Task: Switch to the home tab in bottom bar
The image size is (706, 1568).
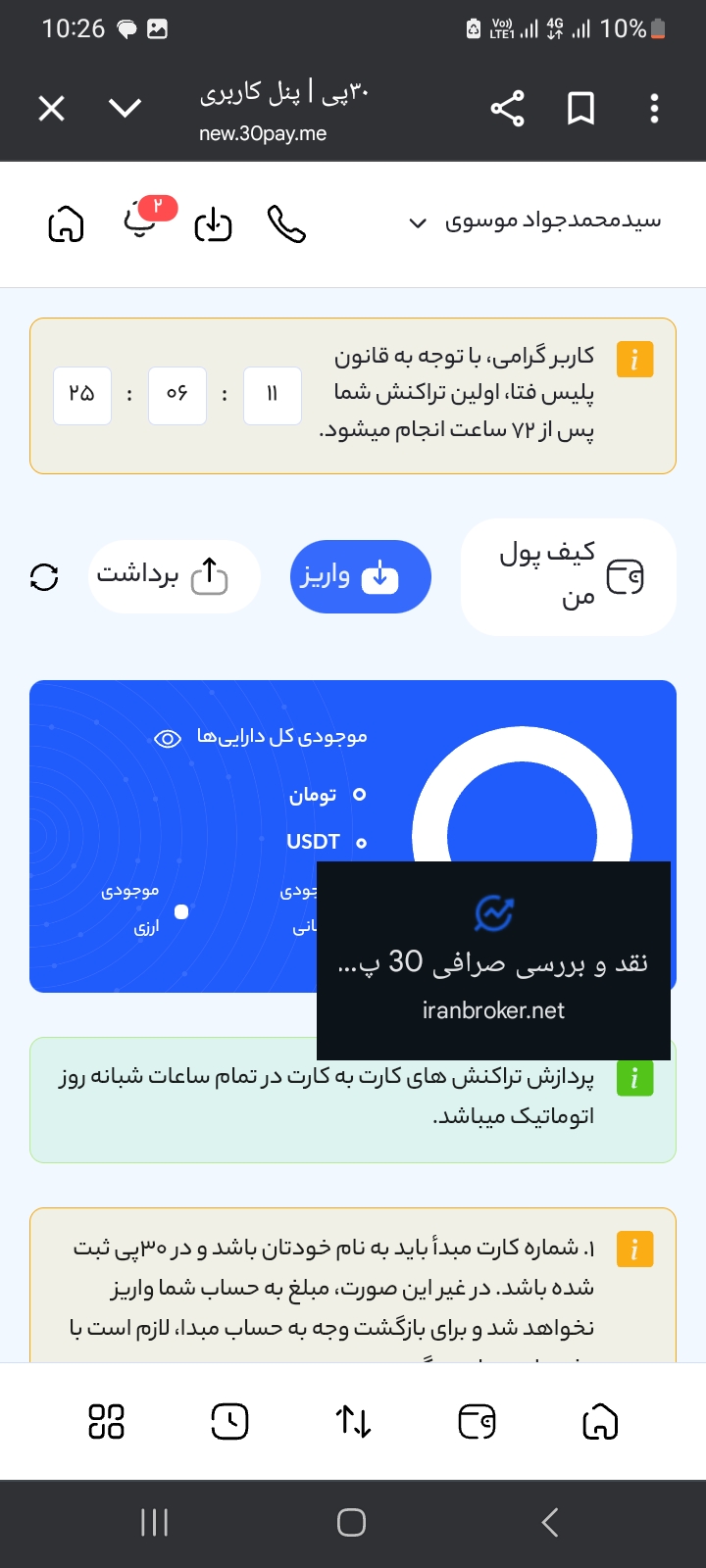Action: [x=600, y=1421]
